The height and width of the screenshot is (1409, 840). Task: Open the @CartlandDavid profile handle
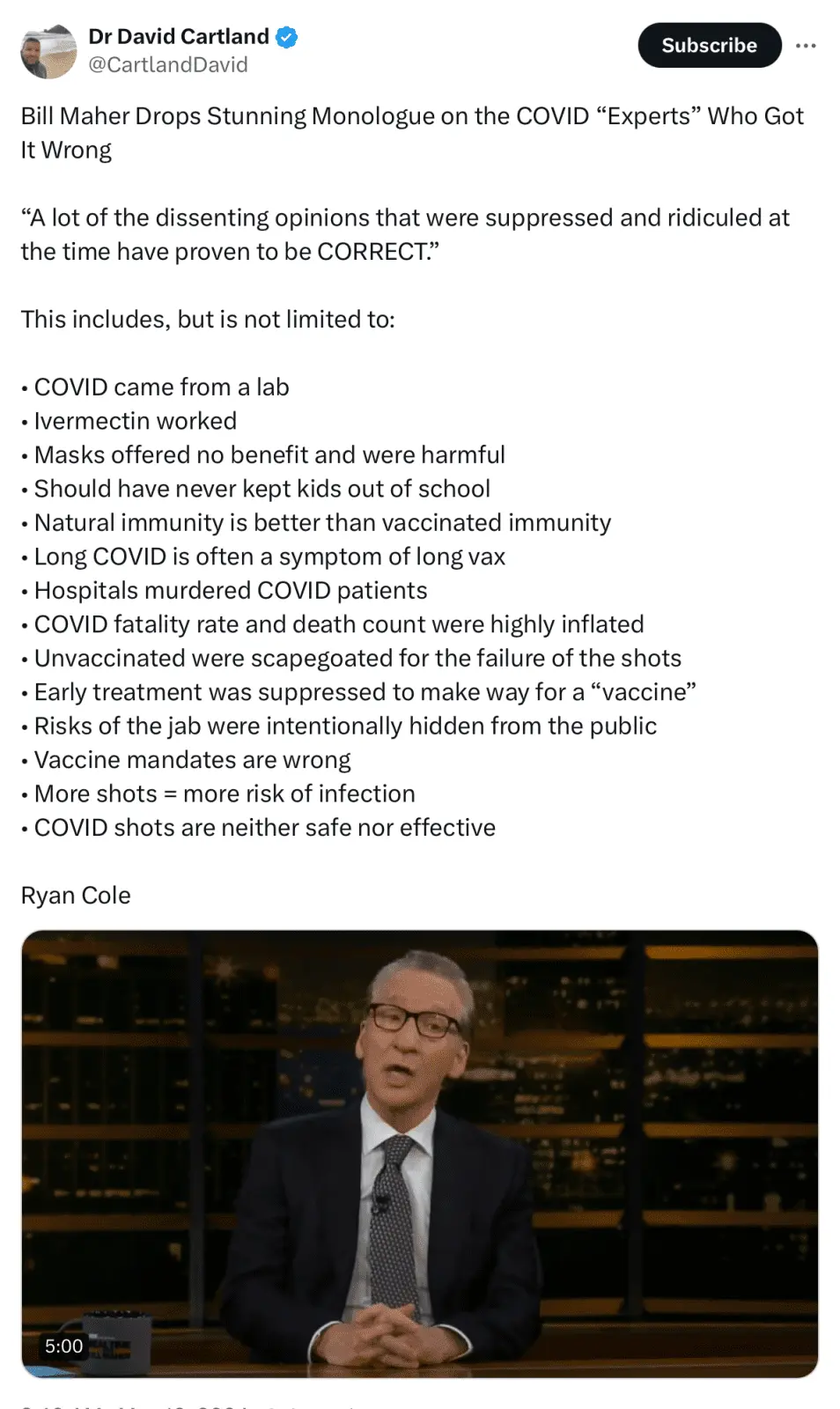(x=168, y=64)
